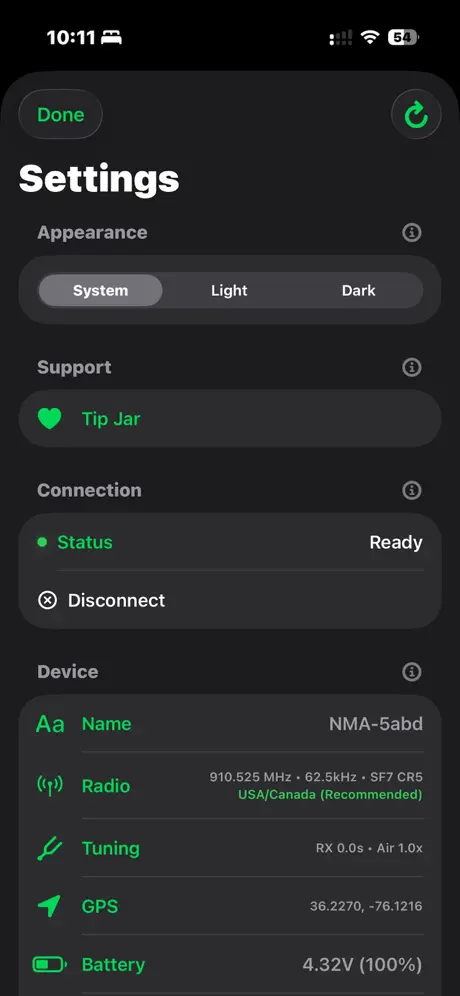
Task: Switch appearance to Light
Action: coord(229,290)
